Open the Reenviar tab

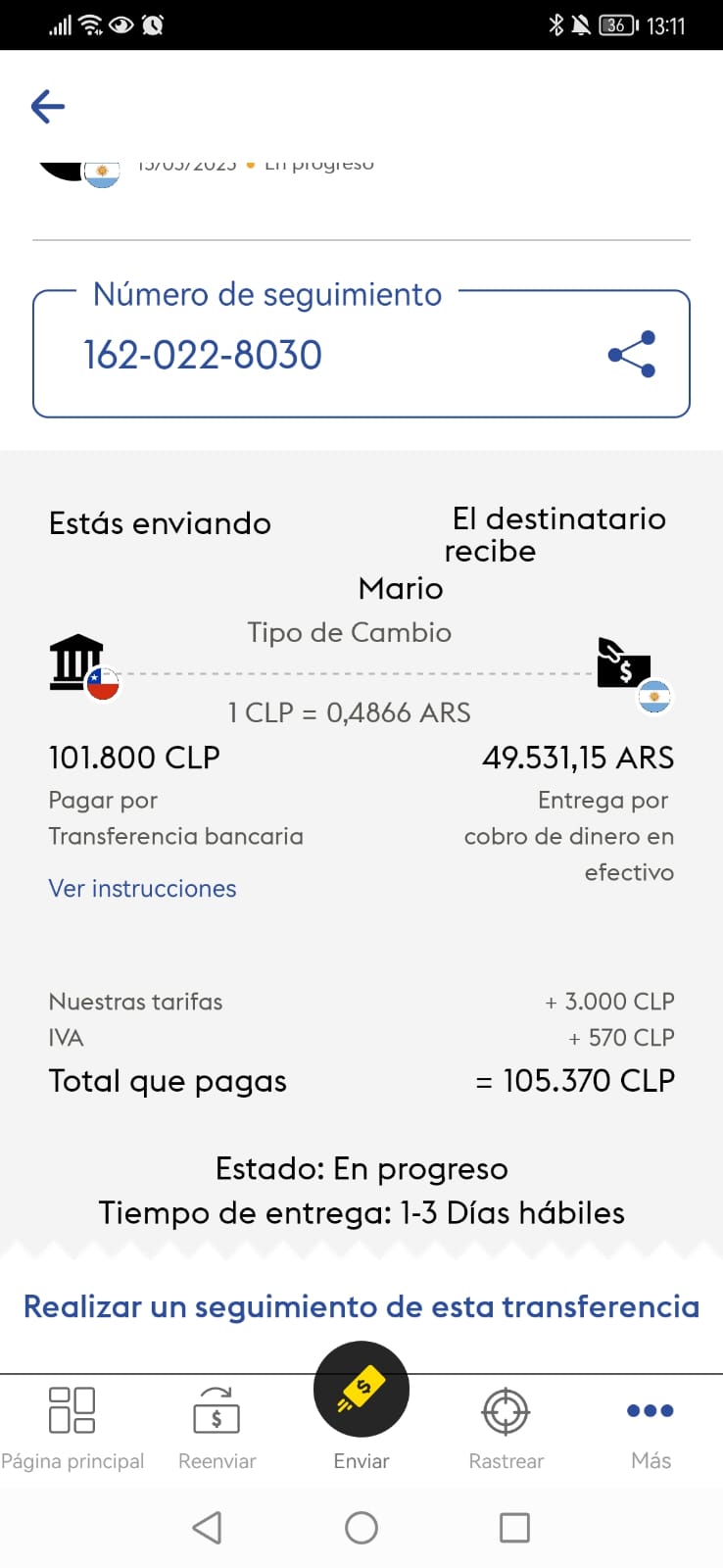tap(217, 1428)
